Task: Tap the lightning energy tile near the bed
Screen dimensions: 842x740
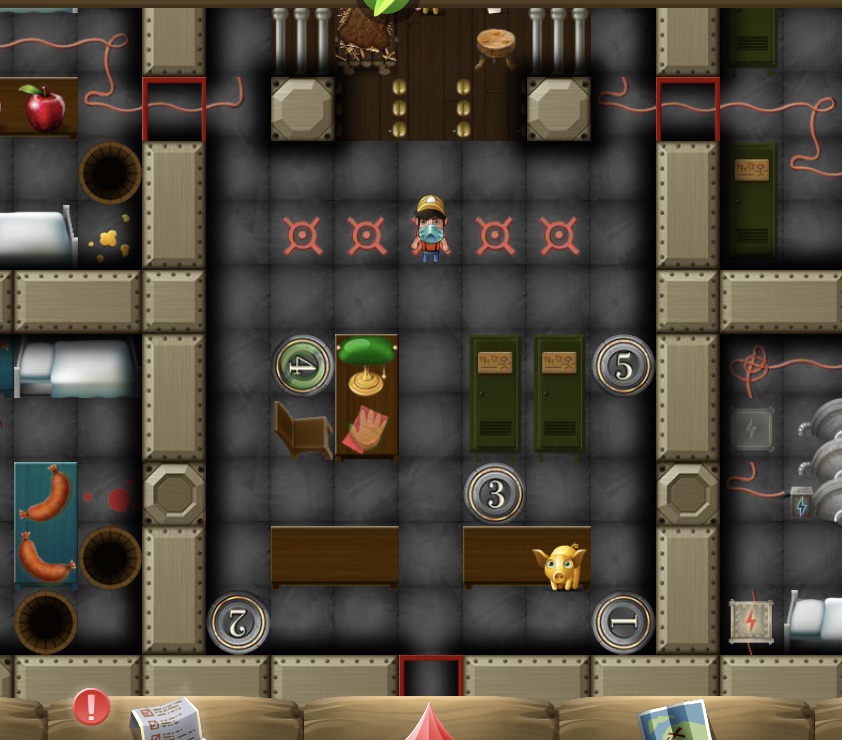Action: click(750, 621)
